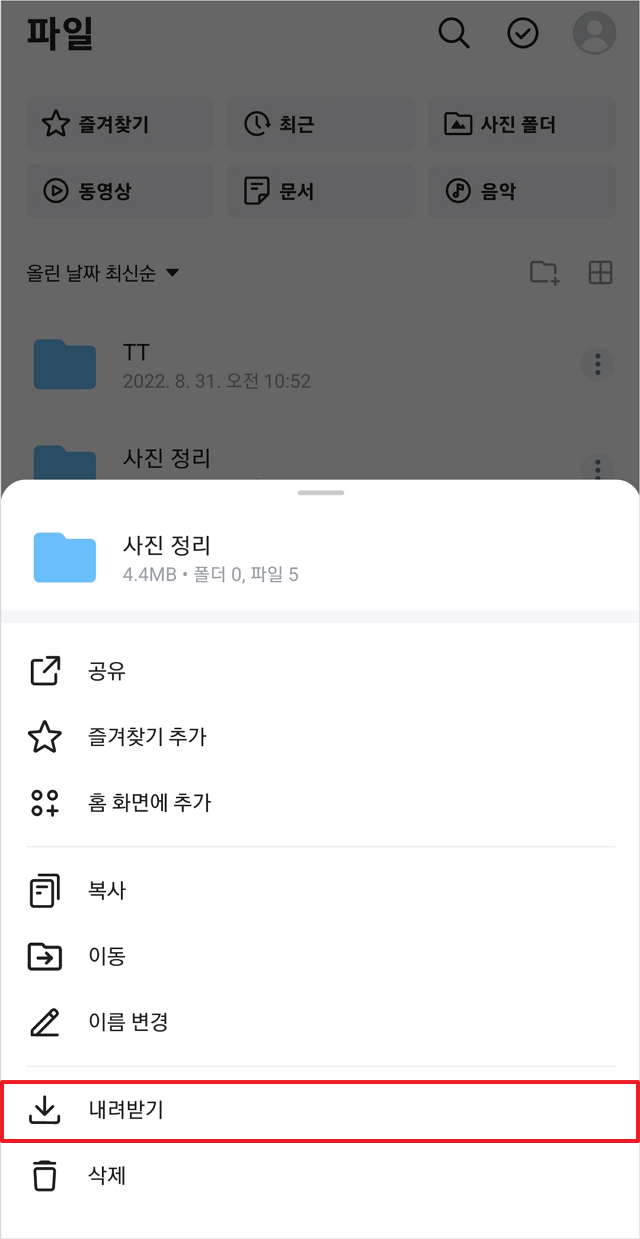Choose 홈 화면에 추가 option
The image size is (640, 1239).
[x=149, y=802]
